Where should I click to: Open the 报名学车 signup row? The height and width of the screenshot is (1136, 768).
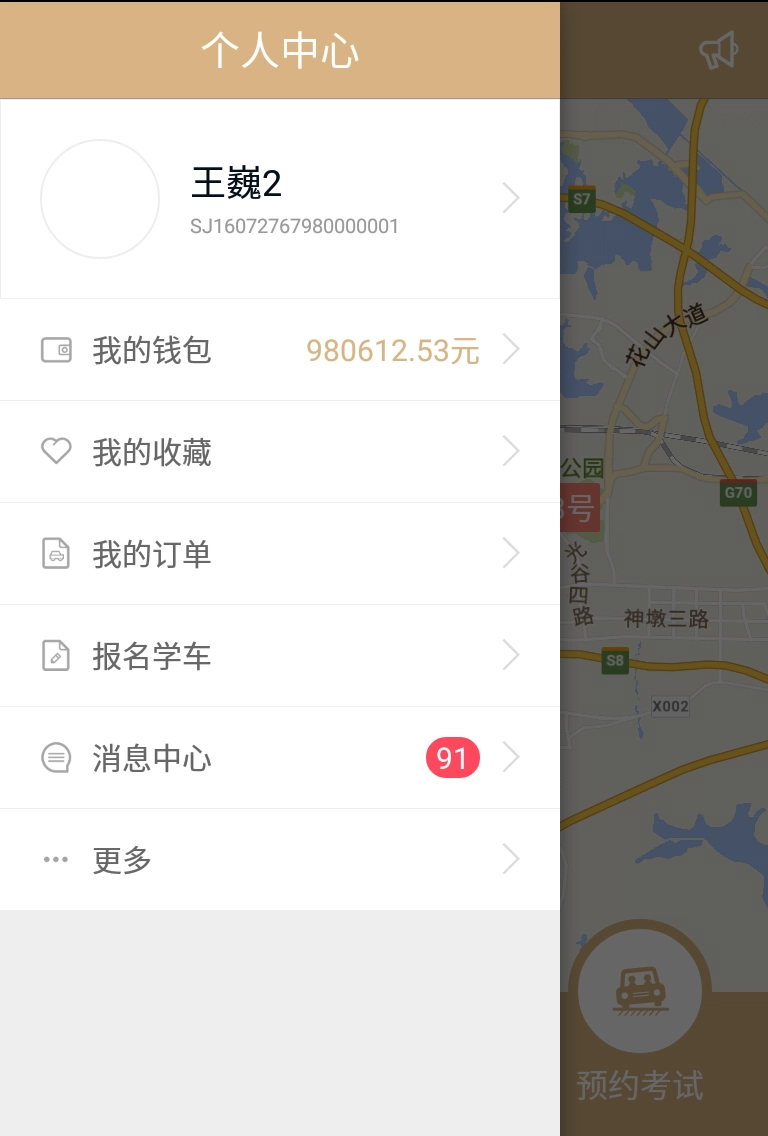point(152,655)
